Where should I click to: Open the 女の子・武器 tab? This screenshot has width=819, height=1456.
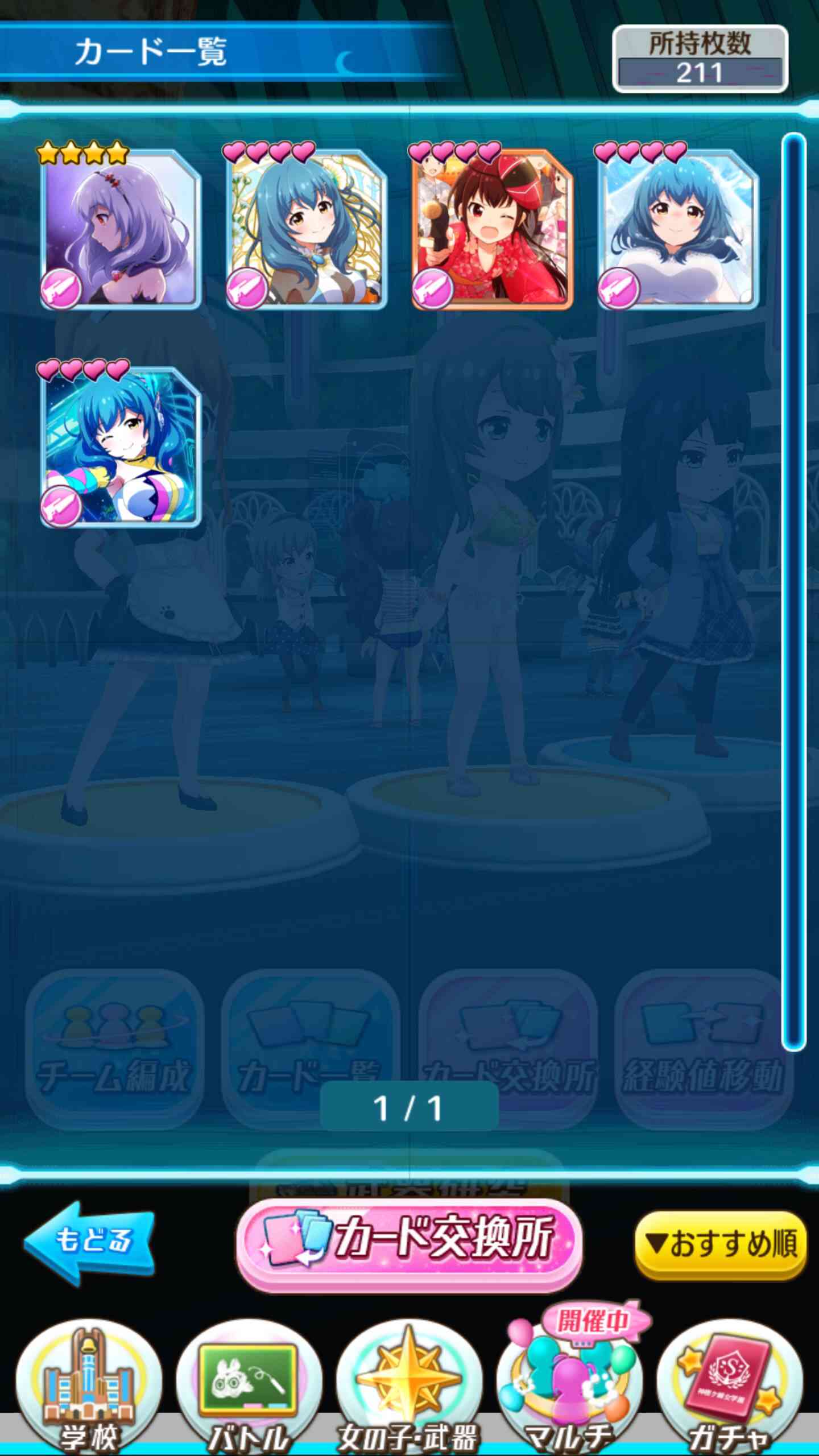click(x=409, y=1389)
